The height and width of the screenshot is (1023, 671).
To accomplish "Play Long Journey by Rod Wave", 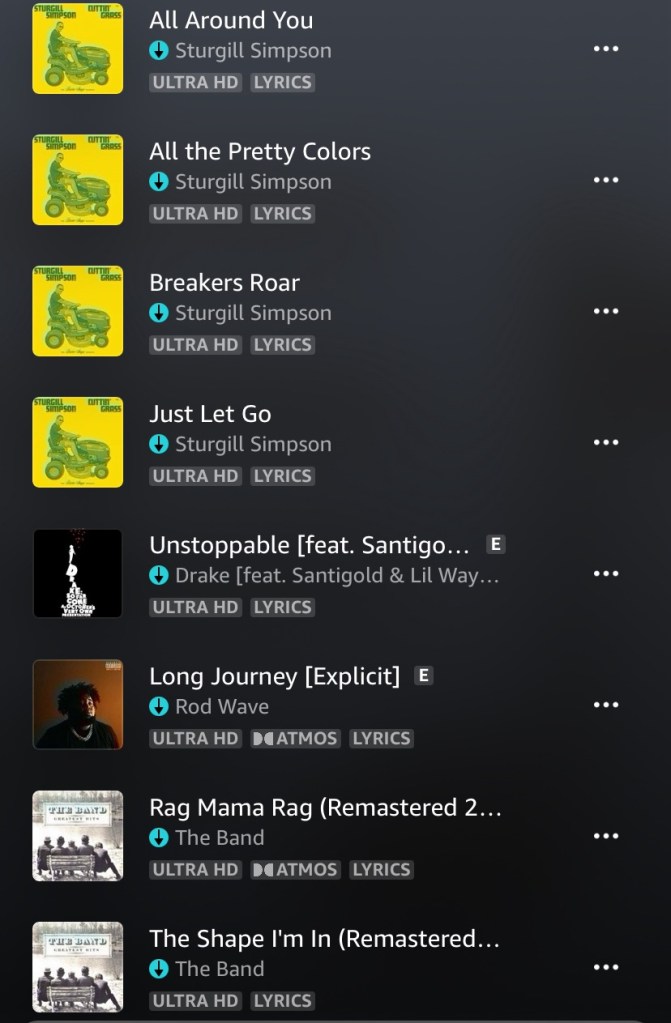I will click(x=274, y=676).
